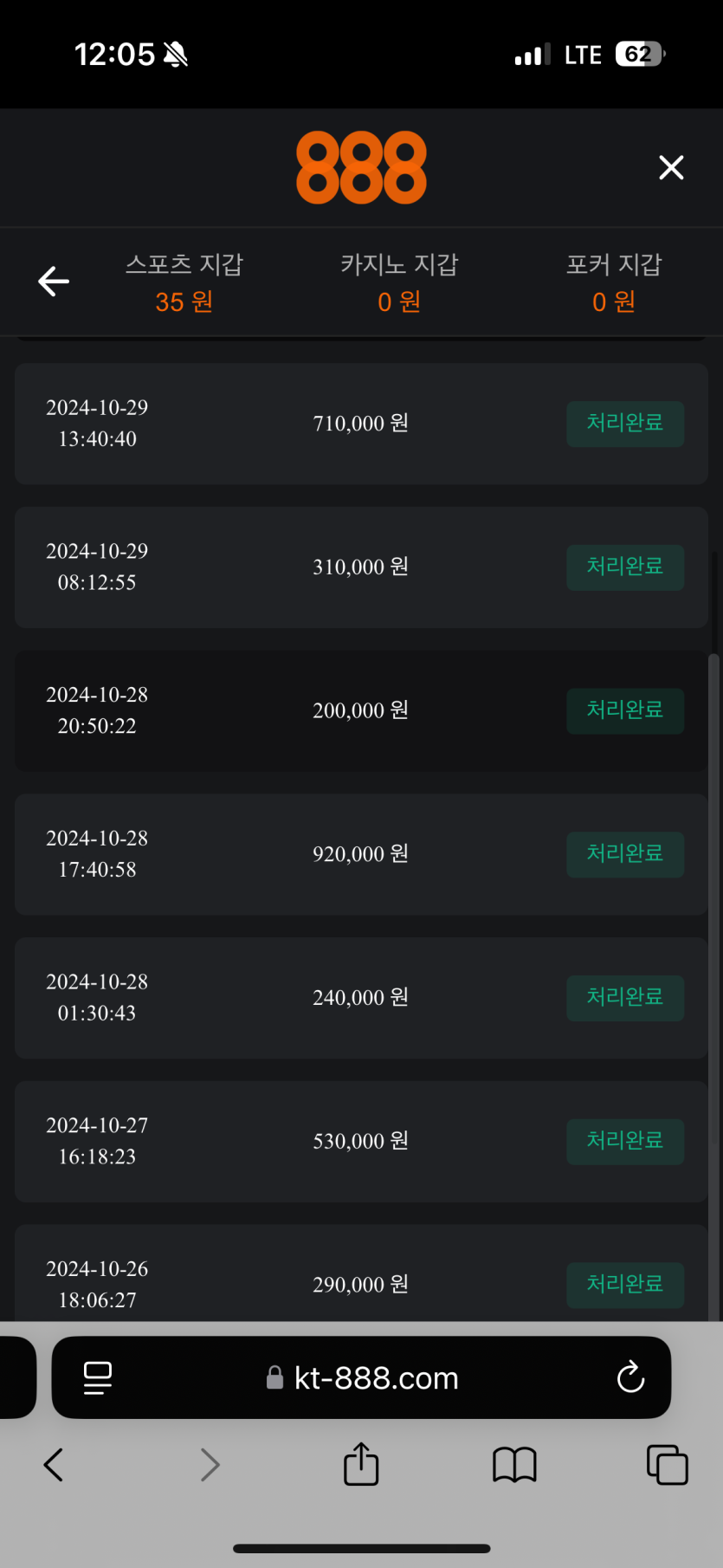Reload the kt-888.com page
Screen dimensions: 723x1568
630,1377
